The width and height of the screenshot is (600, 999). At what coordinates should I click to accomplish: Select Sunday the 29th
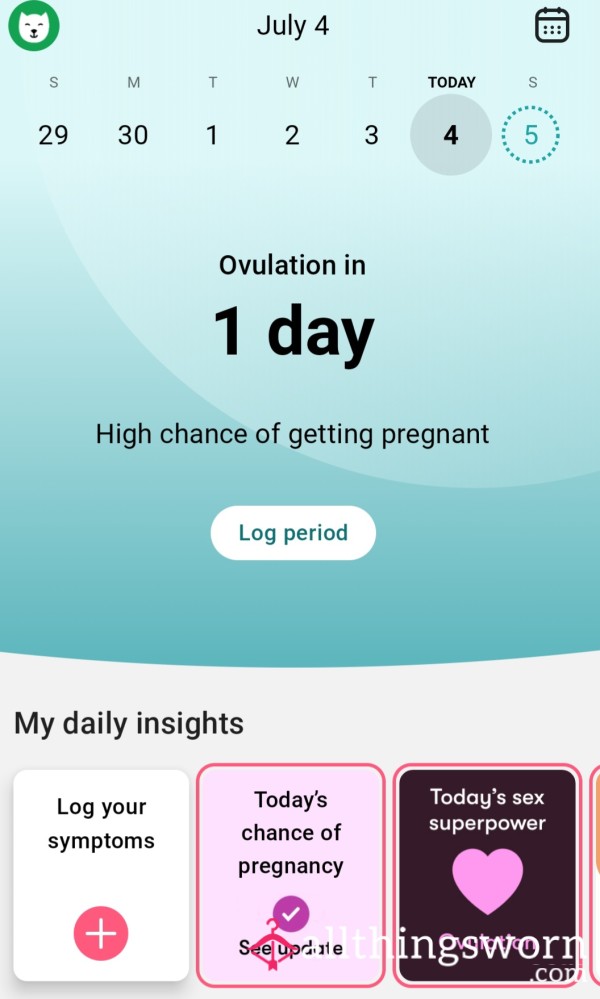click(x=53, y=135)
